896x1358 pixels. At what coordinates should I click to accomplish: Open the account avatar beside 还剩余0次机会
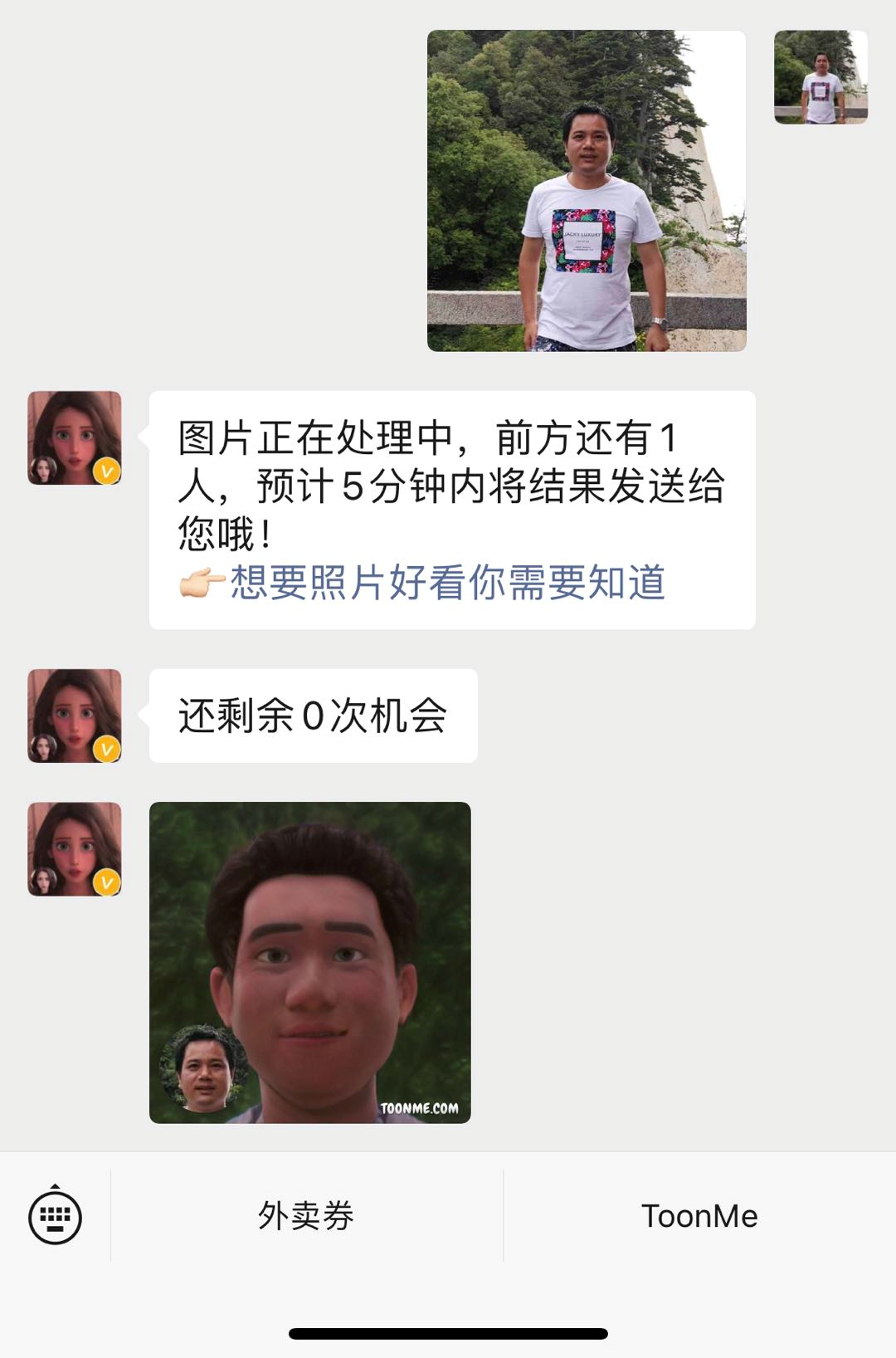75,716
